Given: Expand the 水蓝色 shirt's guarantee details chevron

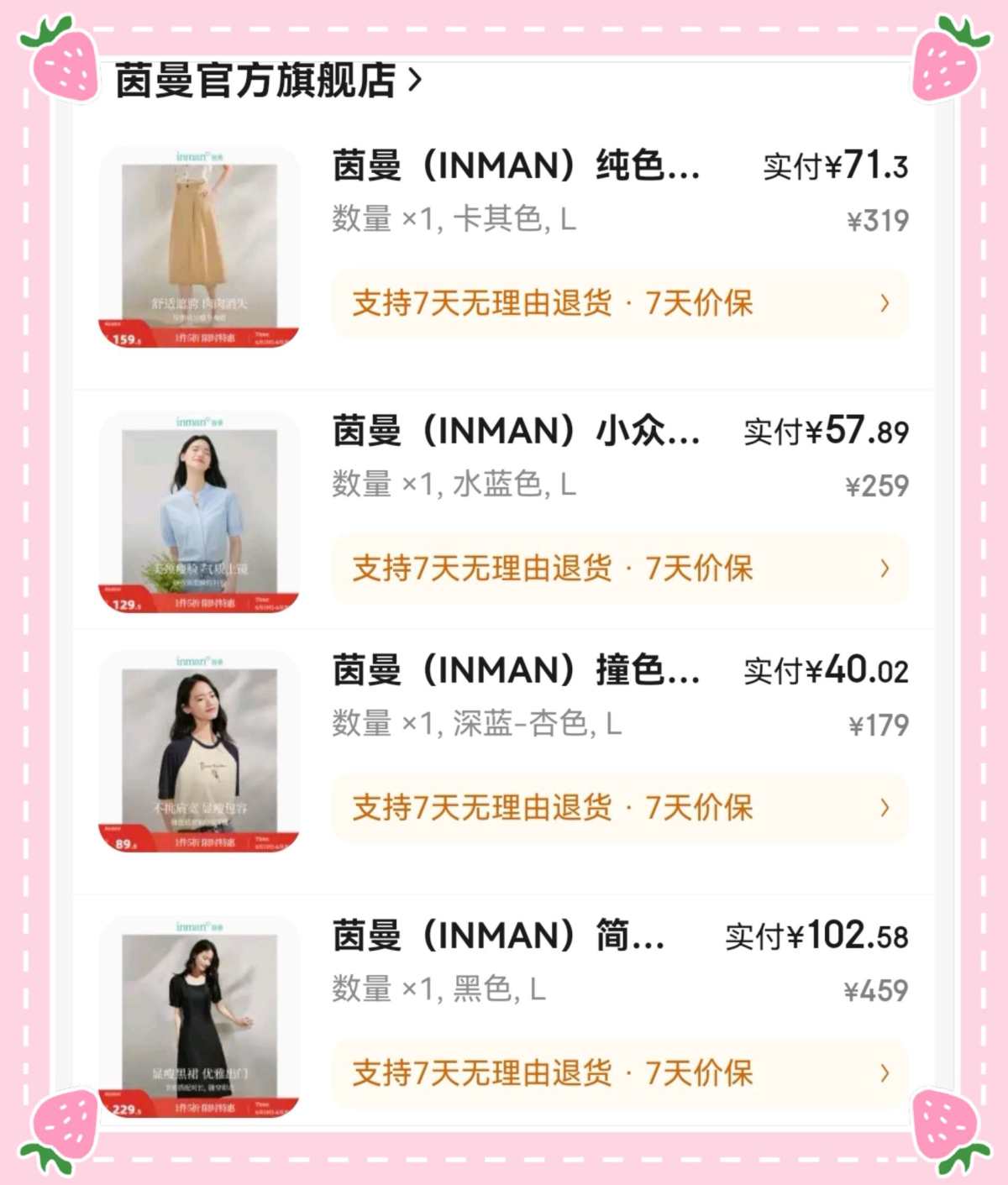Looking at the screenshot, I should [883, 569].
